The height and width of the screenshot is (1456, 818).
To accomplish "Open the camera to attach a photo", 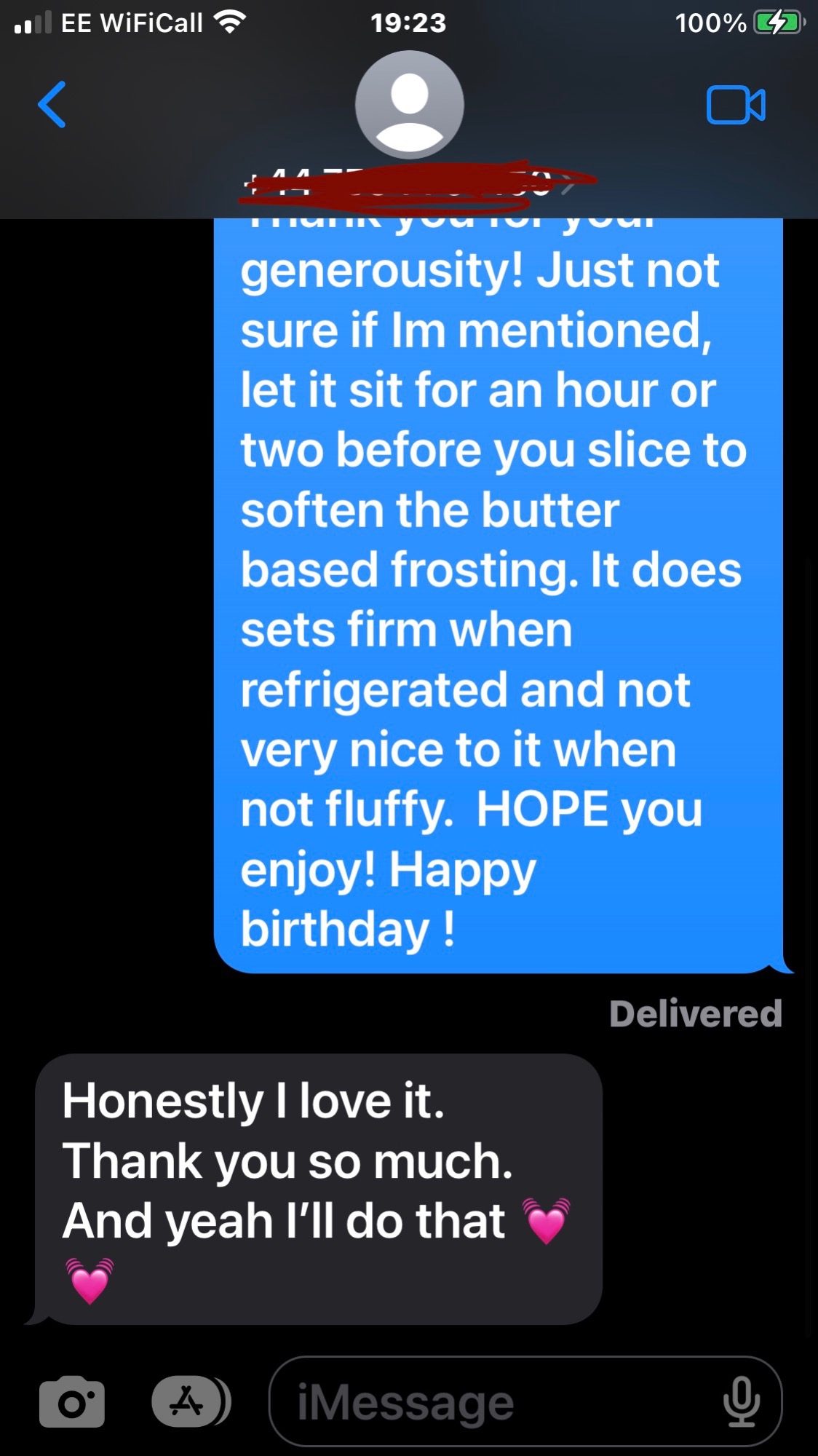I will pyautogui.click(x=72, y=1401).
